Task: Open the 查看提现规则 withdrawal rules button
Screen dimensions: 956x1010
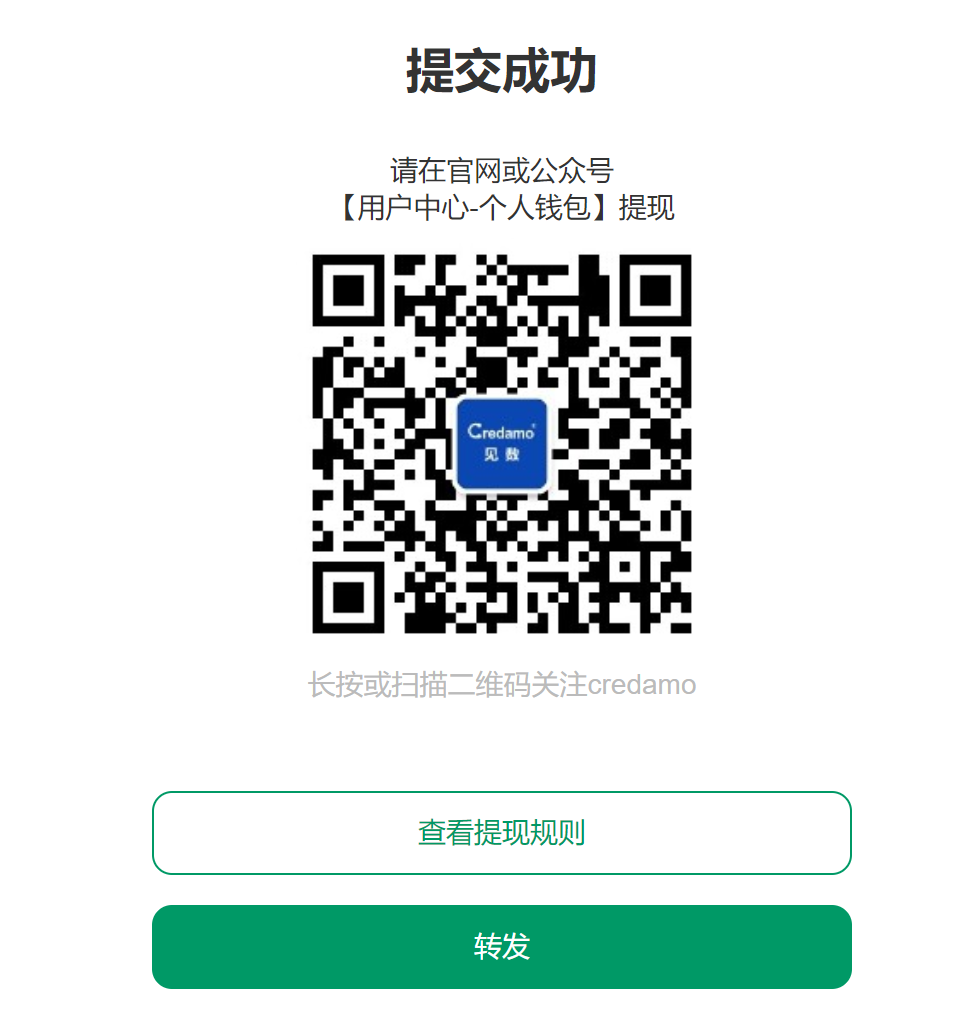Action: pyautogui.click(x=501, y=833)
